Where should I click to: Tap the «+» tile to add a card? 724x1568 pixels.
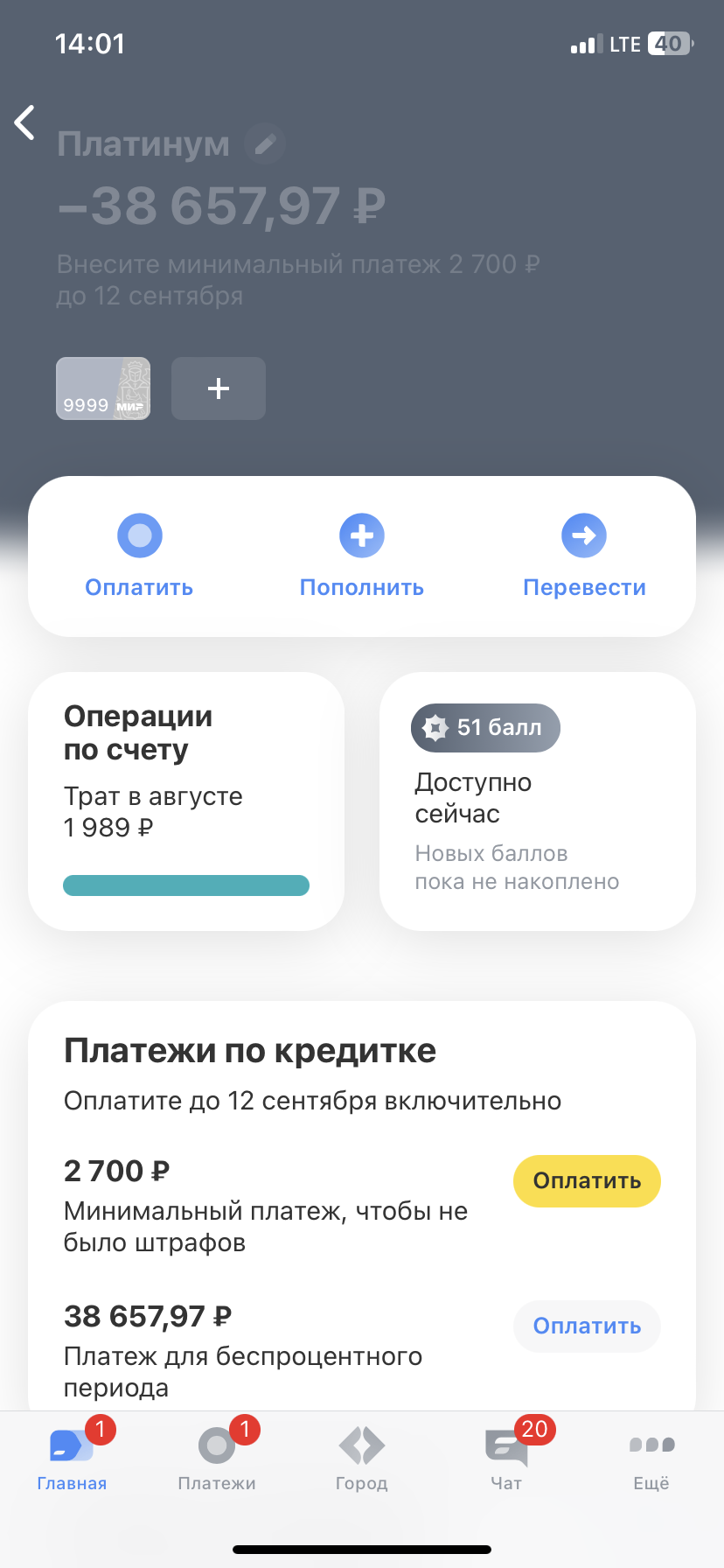218,388
